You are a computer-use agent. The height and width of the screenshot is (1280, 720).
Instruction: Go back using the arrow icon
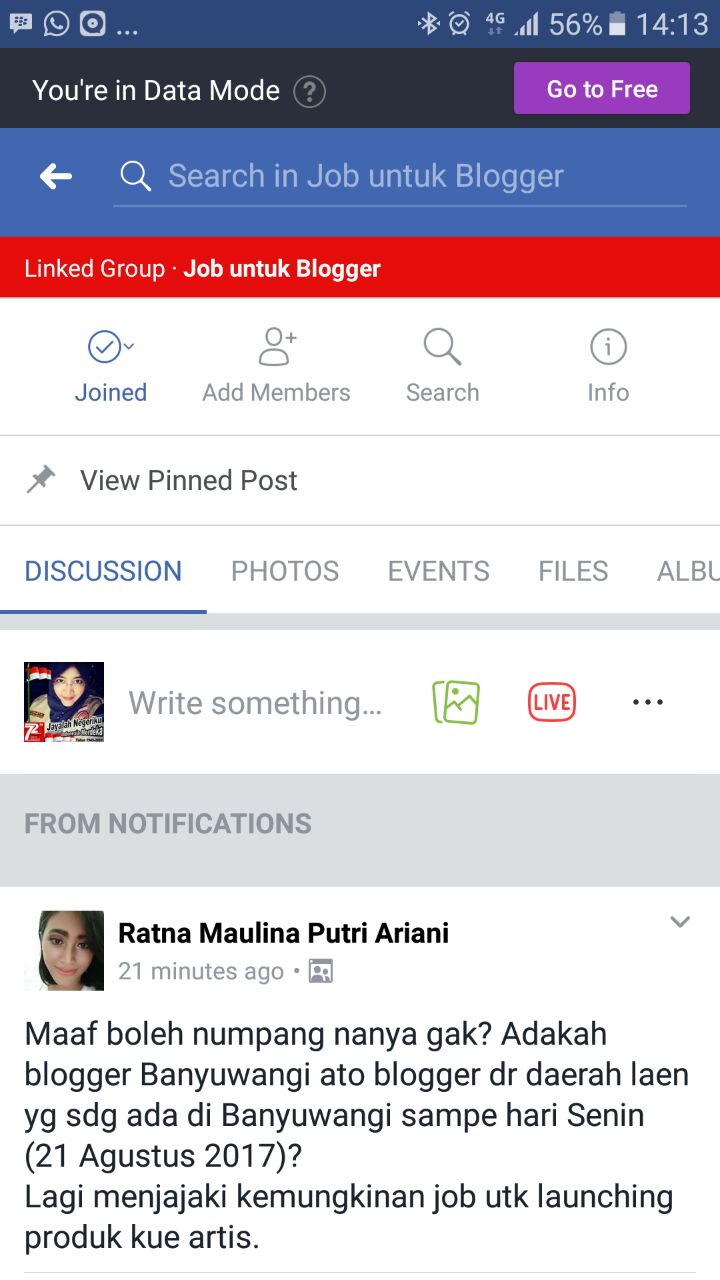pos(56,177)
